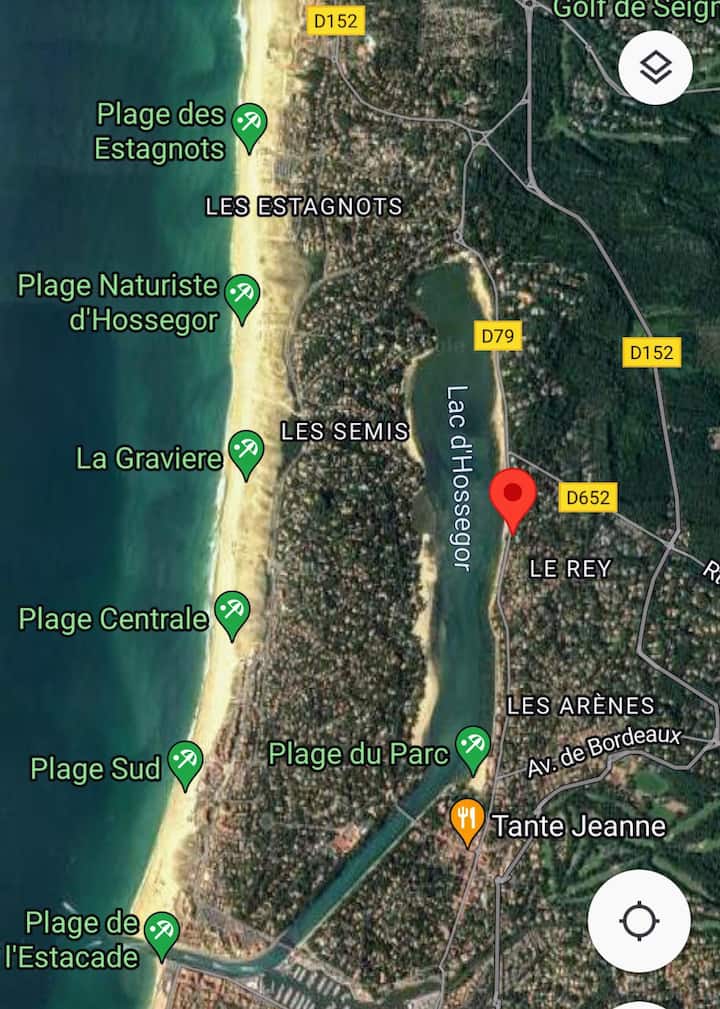Tap the Plage du Parc marker
This screenshot has height=1009, width=720.
[472, 746]
